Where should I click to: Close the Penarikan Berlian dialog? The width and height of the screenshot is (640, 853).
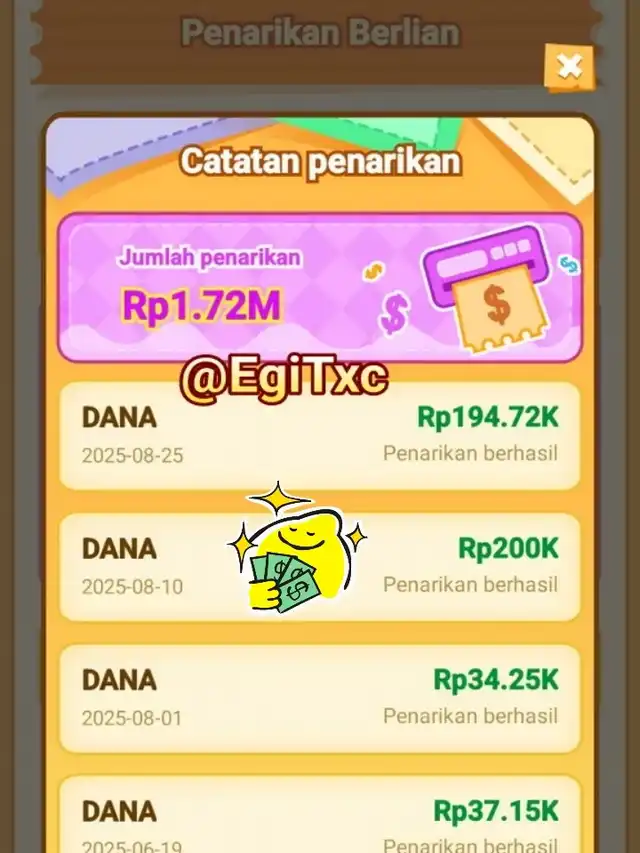pos(569,67)
